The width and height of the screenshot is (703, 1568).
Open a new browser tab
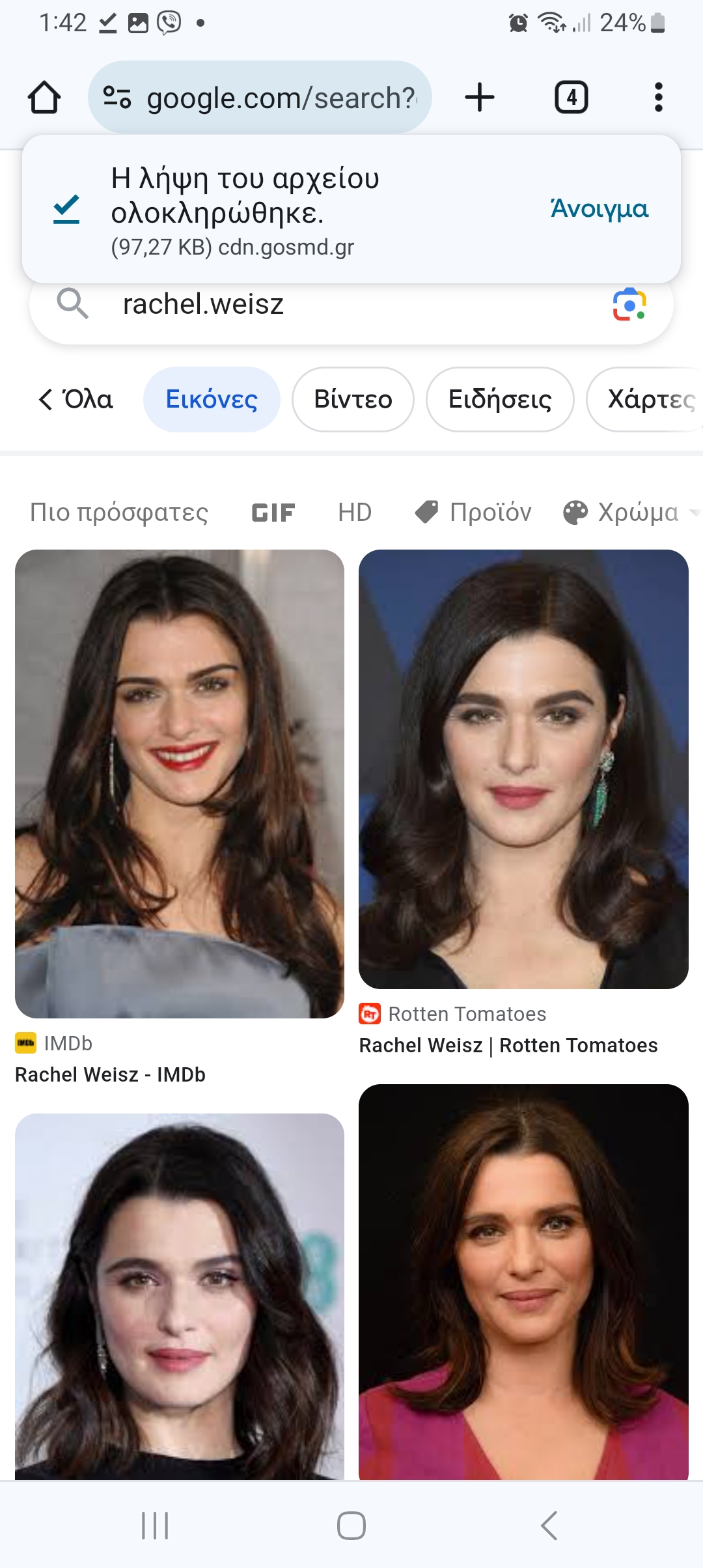[x=480, y=98]
